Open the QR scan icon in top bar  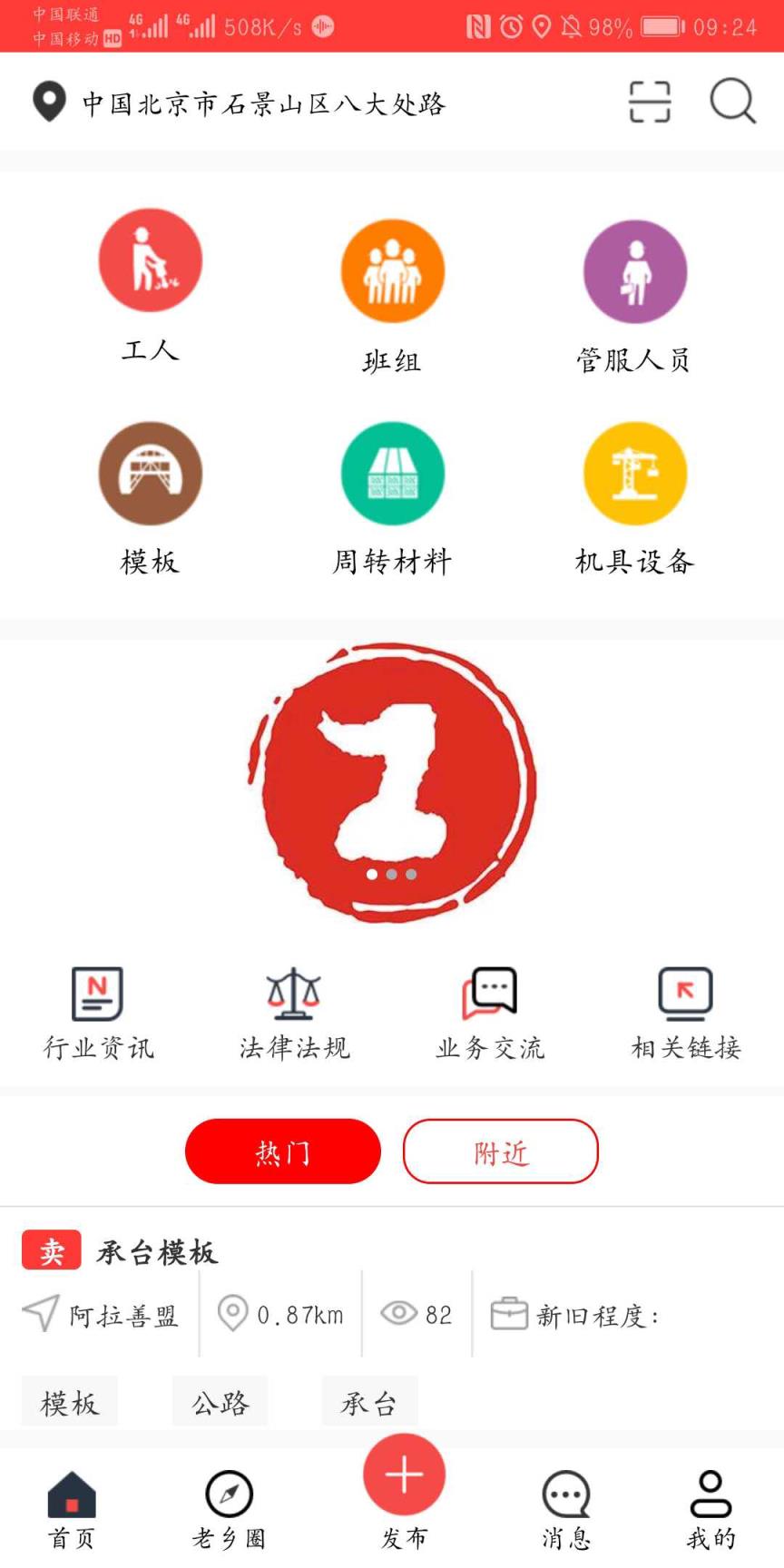pyautogui.click(x=648, y=102)
